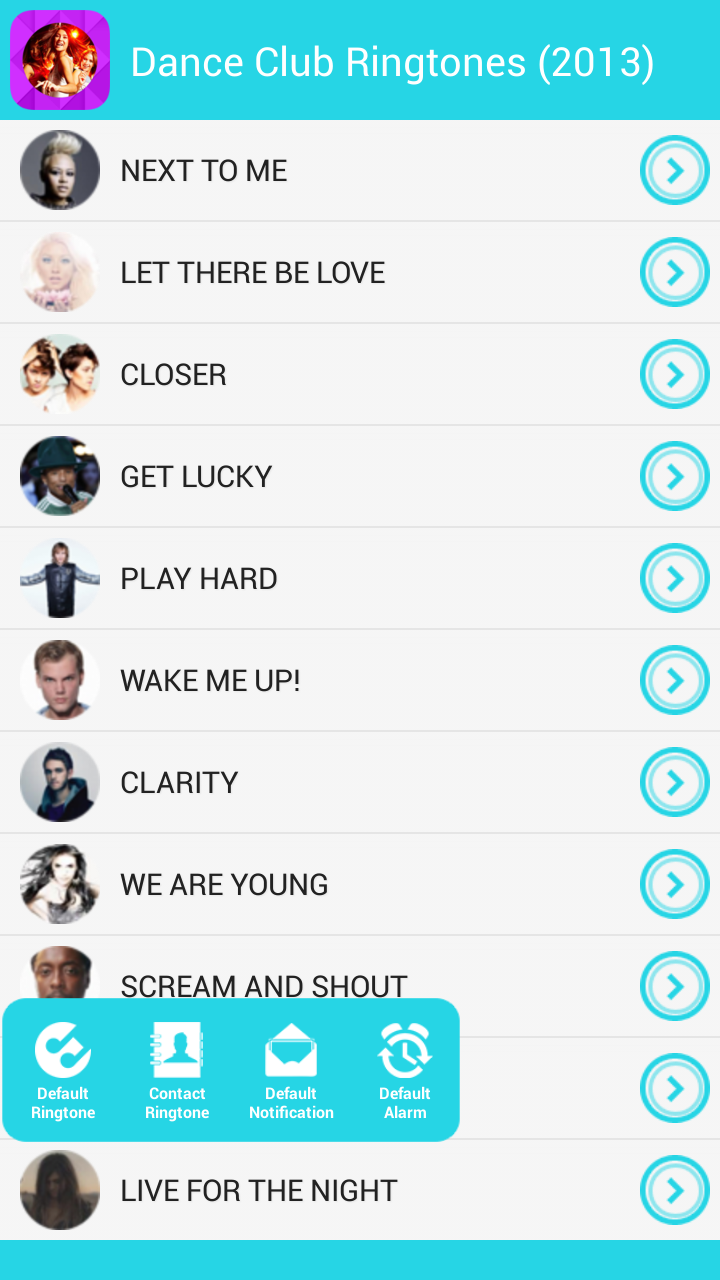The image size is (720, 1280).
Task: Tap the Dance Club Ringtones (2013) title
Action: coord(393,60)
